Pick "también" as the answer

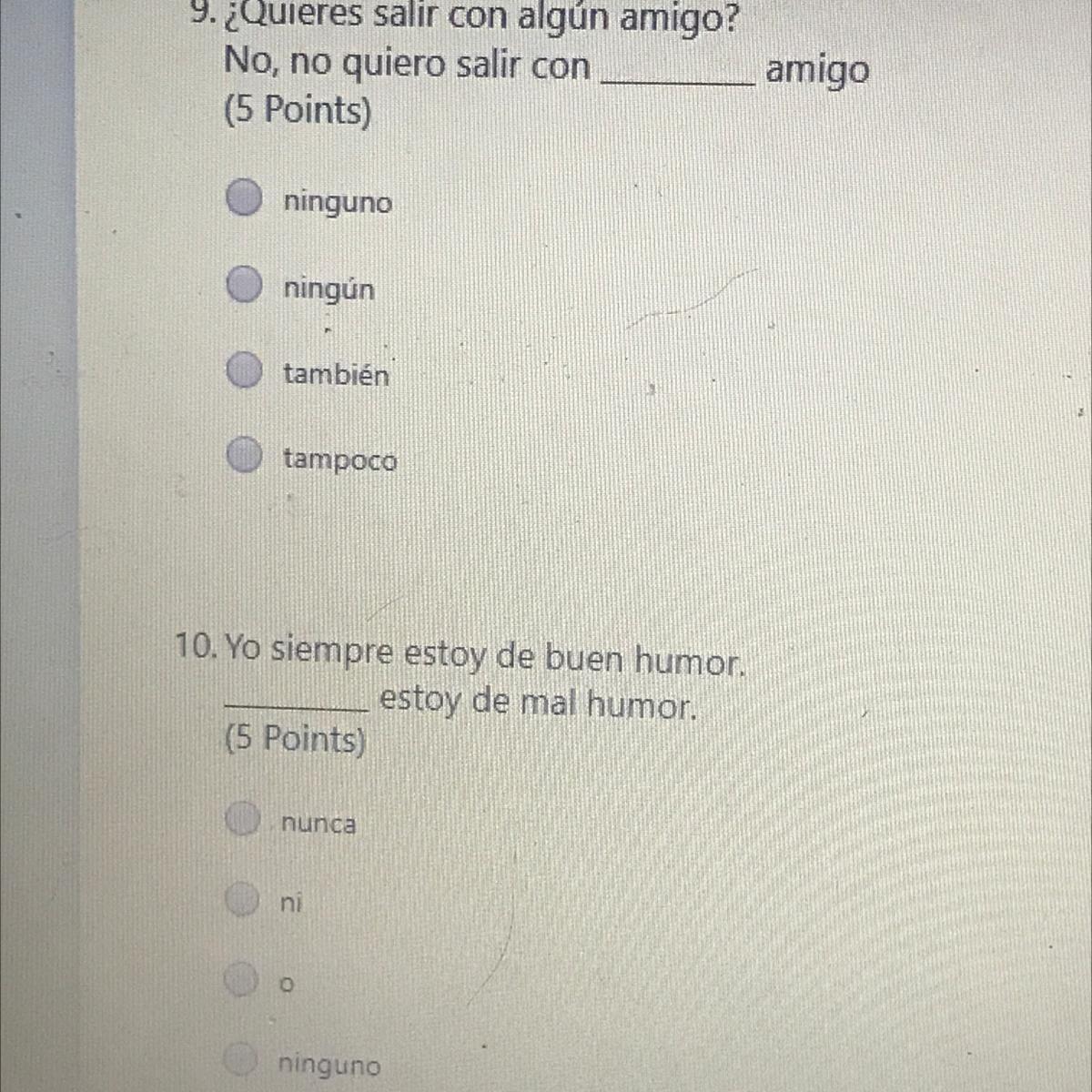(x=244, y=370)
